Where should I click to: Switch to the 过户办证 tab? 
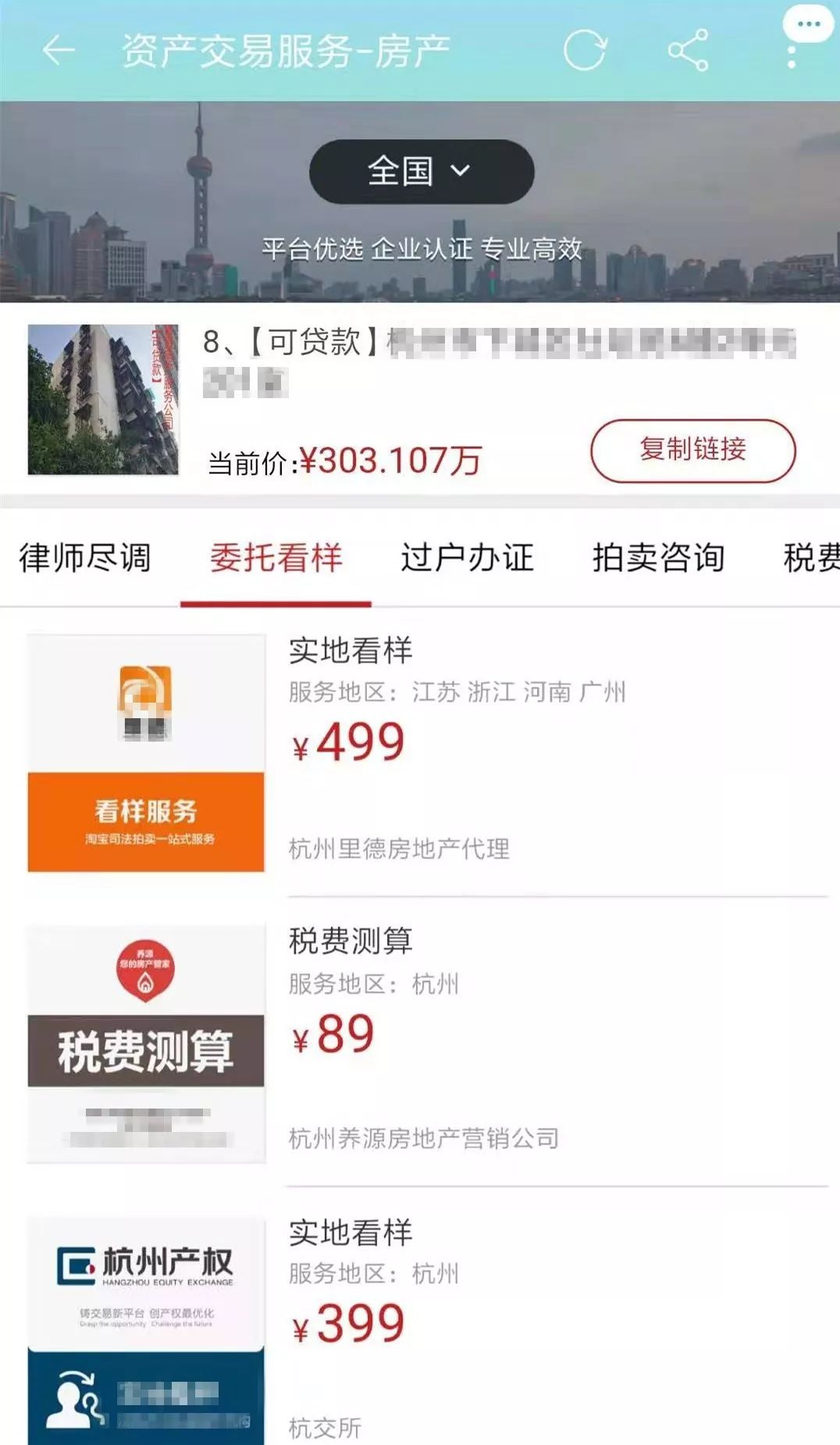(x=467, y=557)
